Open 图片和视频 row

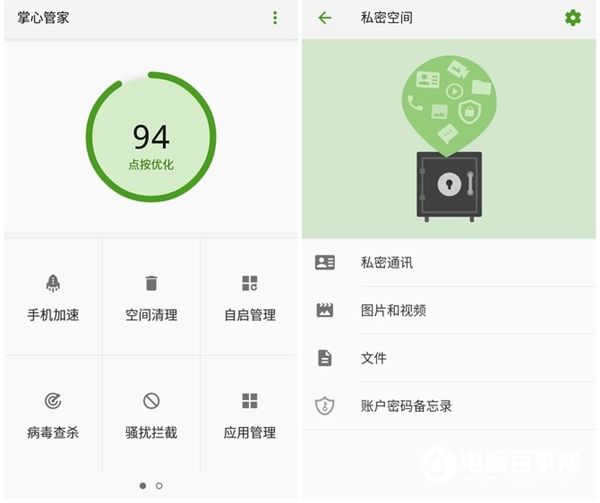click(x=450, y=310)
